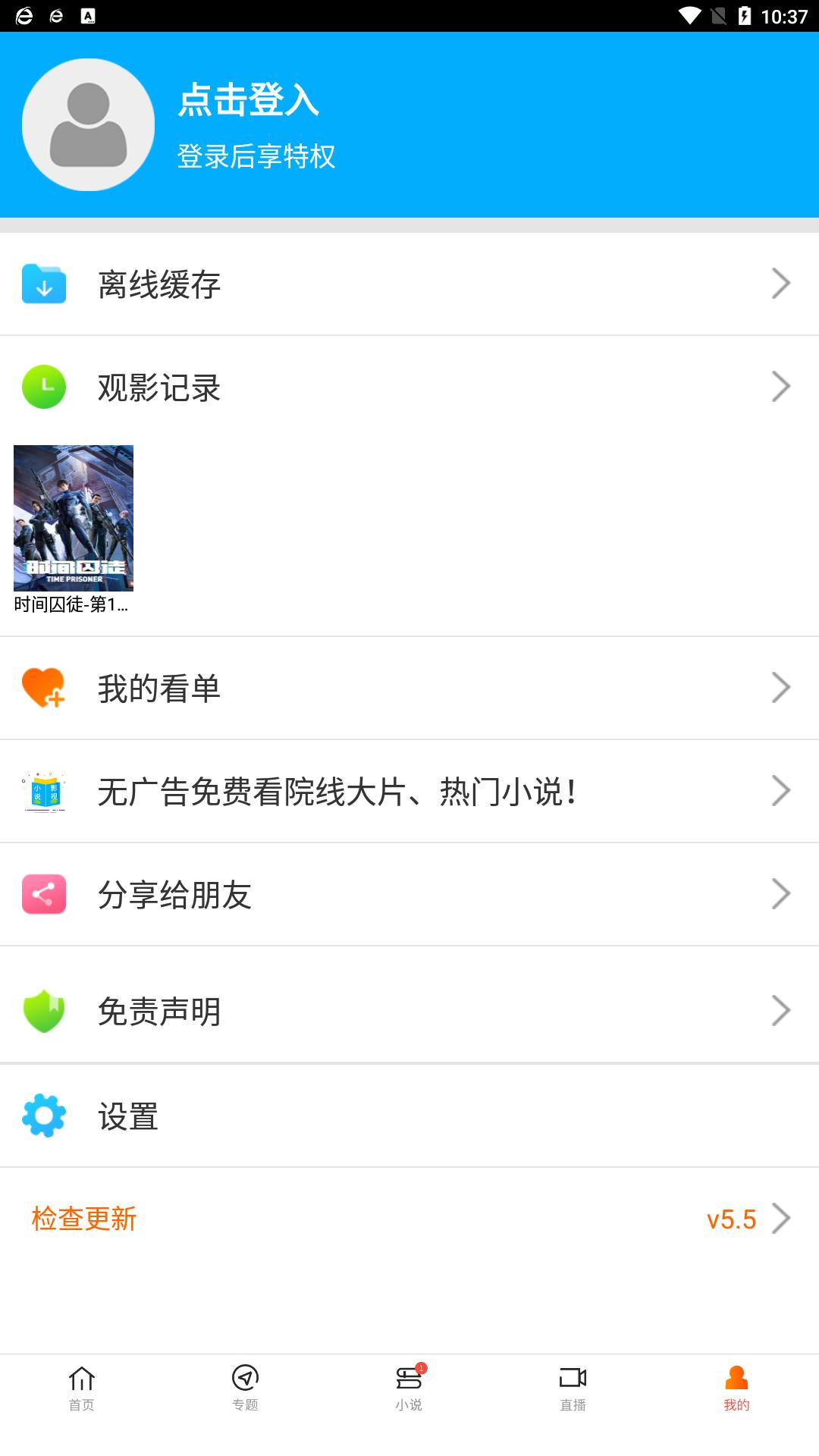Select the 观影记录 clock icon

44,387
